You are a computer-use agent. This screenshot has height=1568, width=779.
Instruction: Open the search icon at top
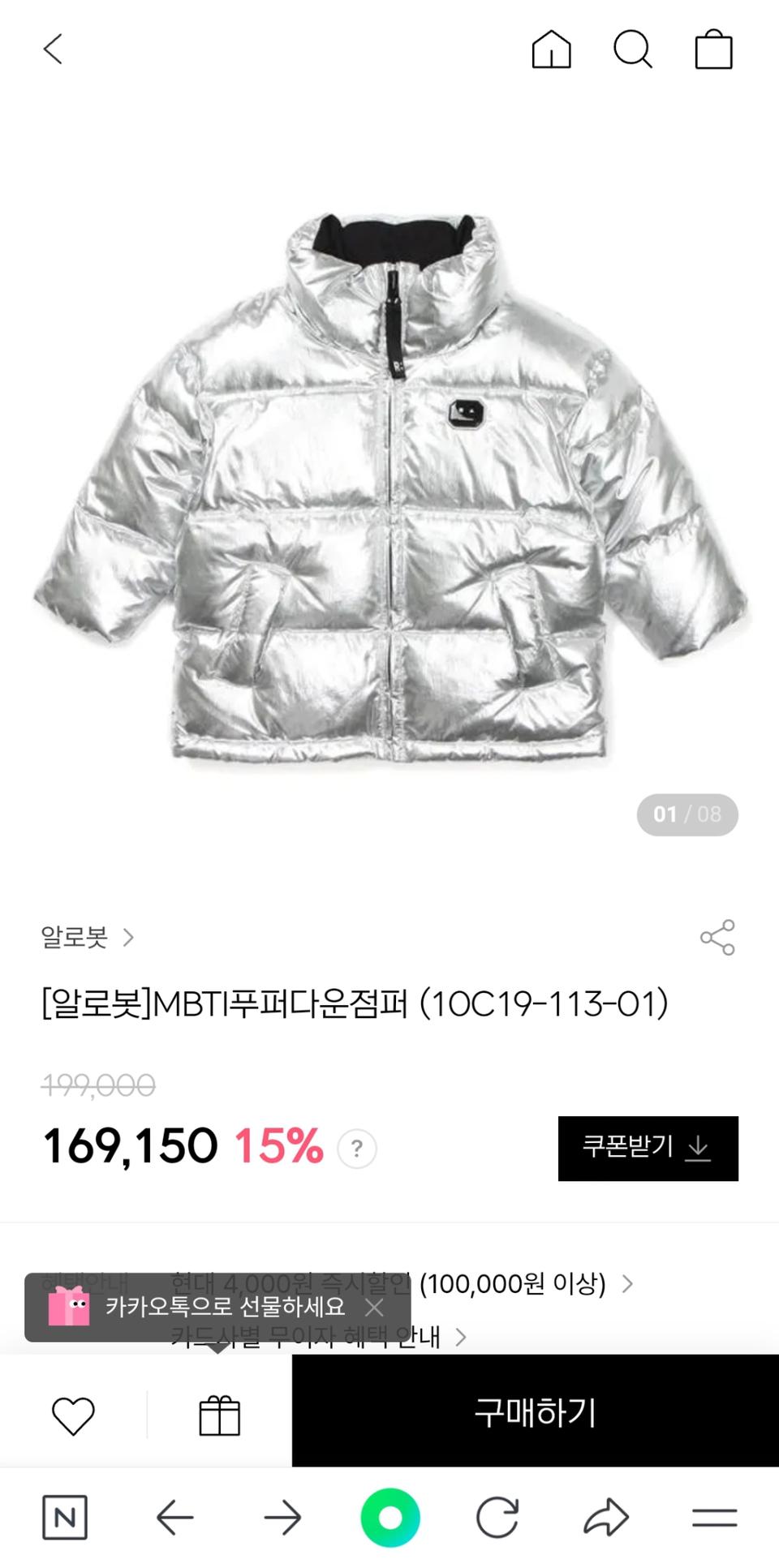634,51
